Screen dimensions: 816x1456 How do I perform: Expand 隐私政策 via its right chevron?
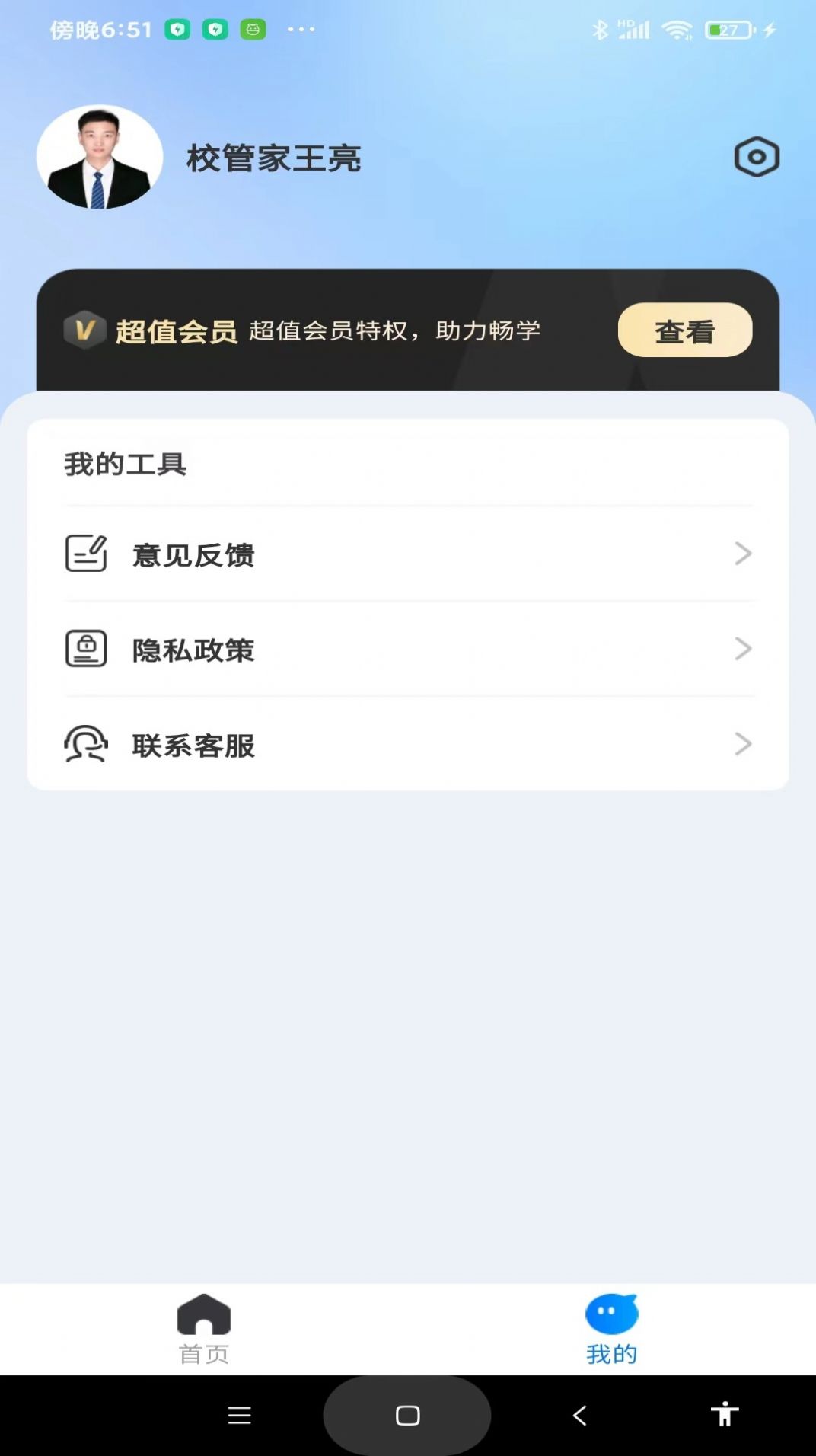pyautogui.click(x=742, y=649)
